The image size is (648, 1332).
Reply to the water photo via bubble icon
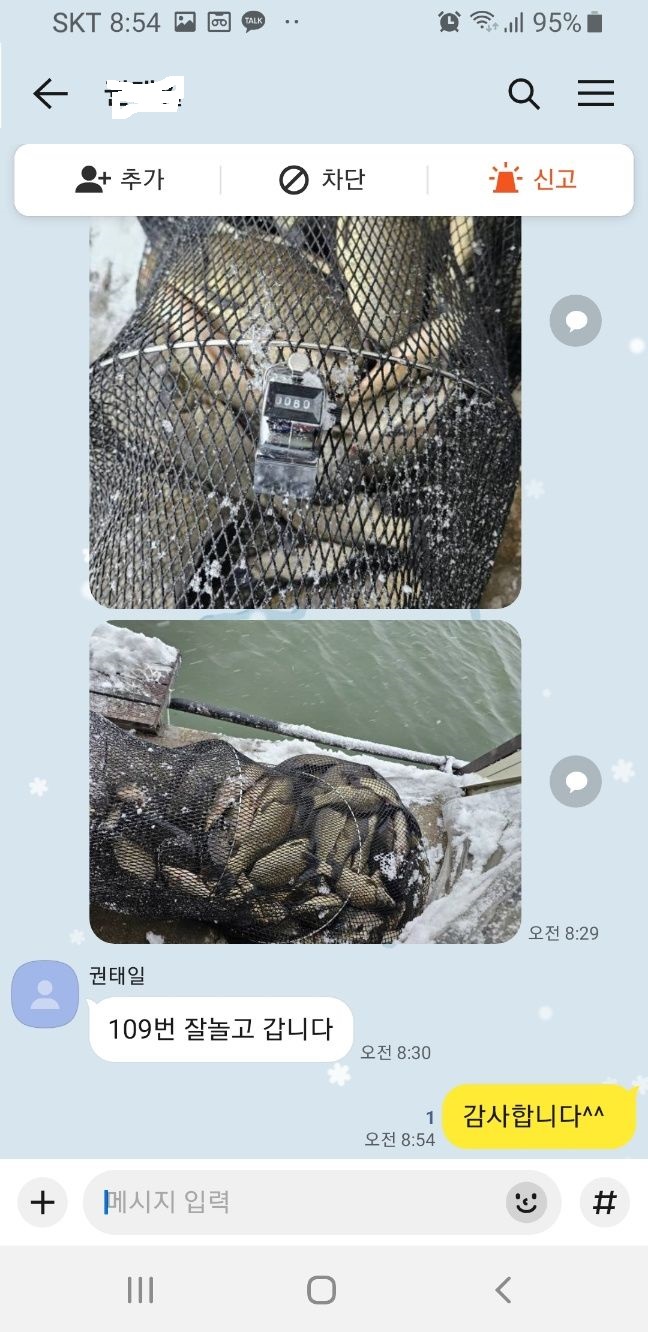click(x=576, y=782)
